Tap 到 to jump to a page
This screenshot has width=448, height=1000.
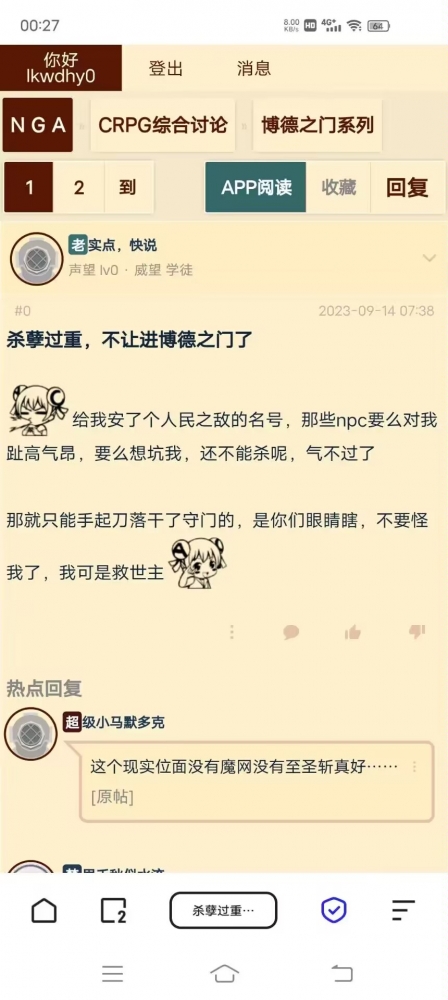click(128, 188)
